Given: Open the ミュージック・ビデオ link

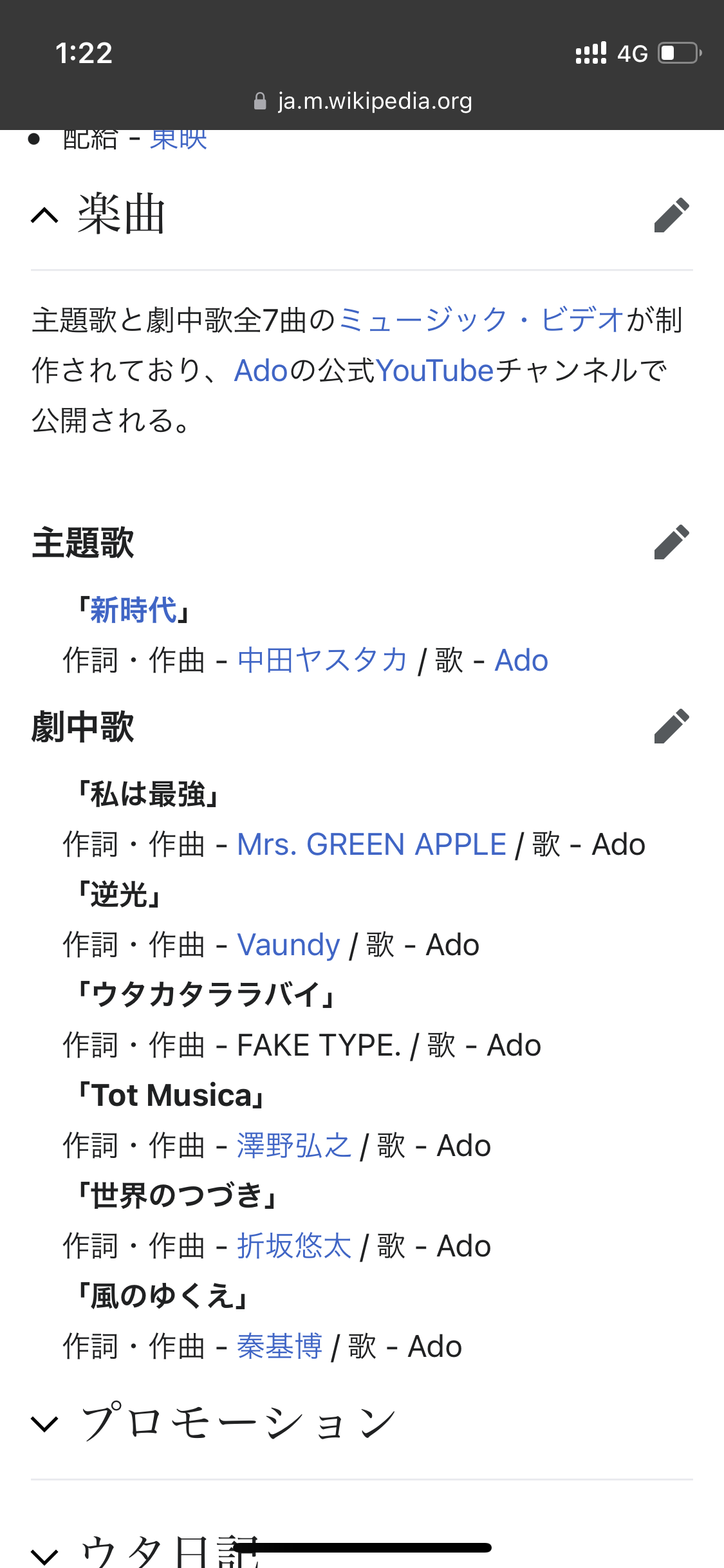Looking at the screenshot, I should click(481, 319).
